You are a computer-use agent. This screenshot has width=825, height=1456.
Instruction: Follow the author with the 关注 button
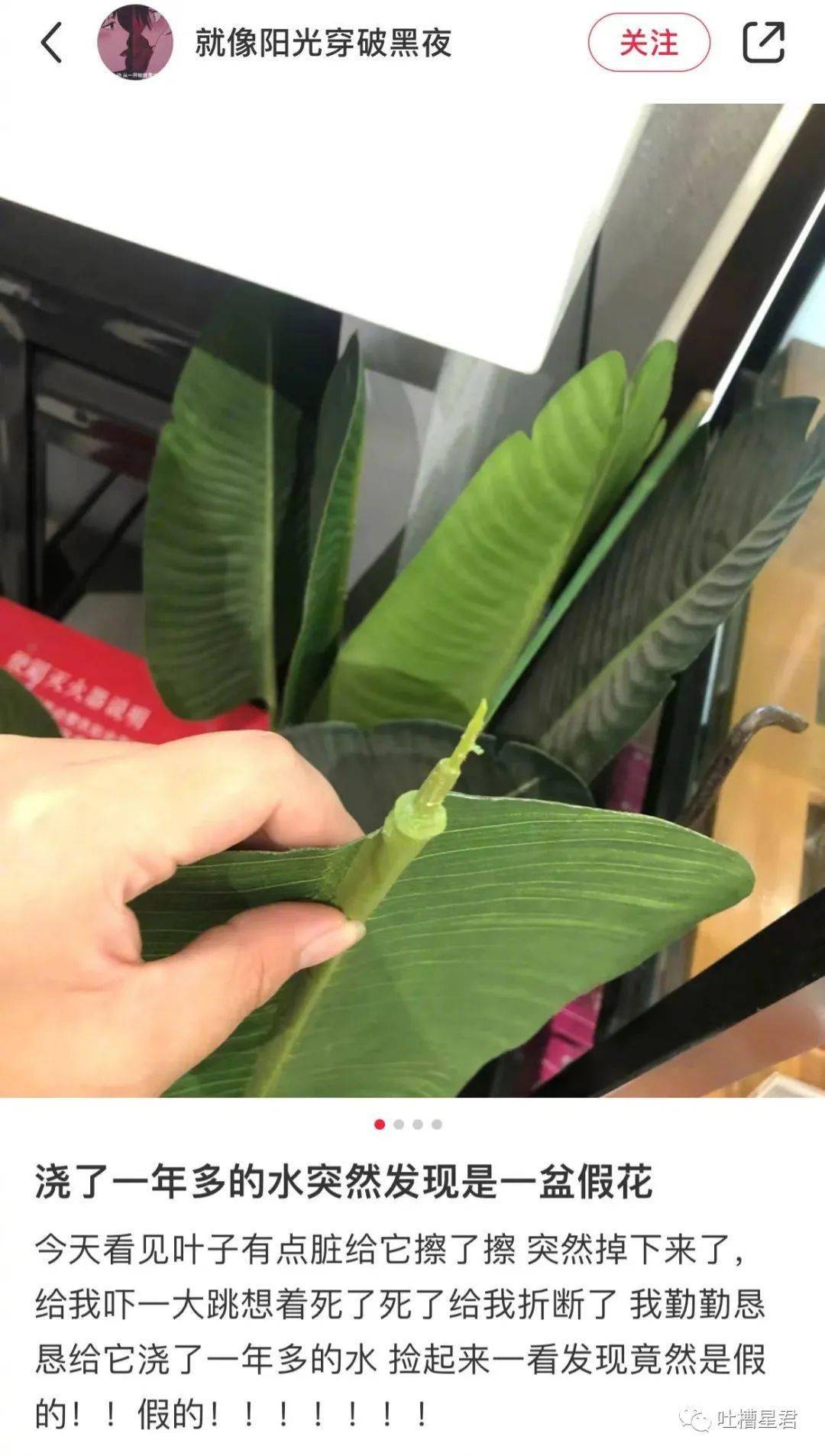click(x=649, y=43)
